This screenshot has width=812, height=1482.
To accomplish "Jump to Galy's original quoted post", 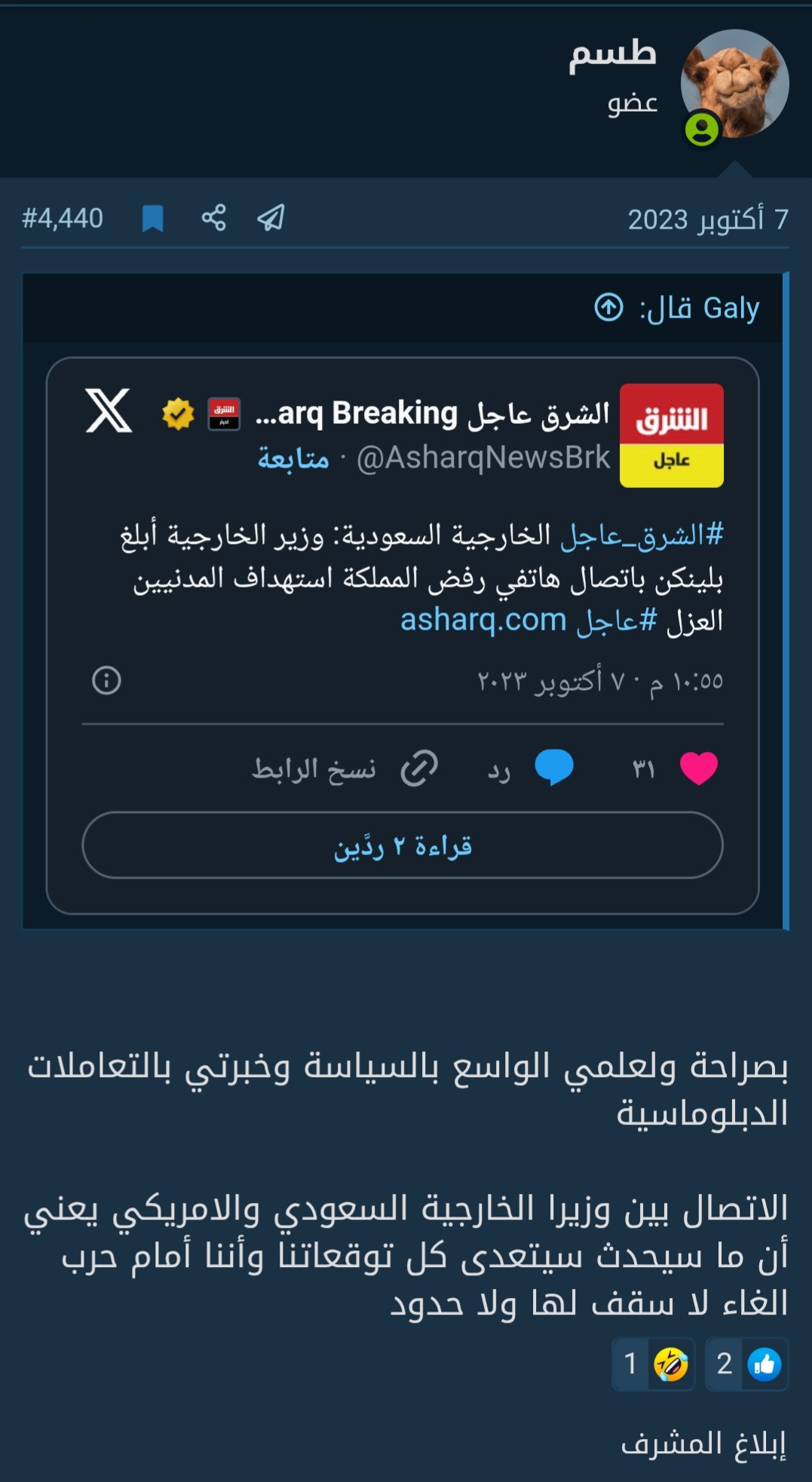I will click(608, 308).
